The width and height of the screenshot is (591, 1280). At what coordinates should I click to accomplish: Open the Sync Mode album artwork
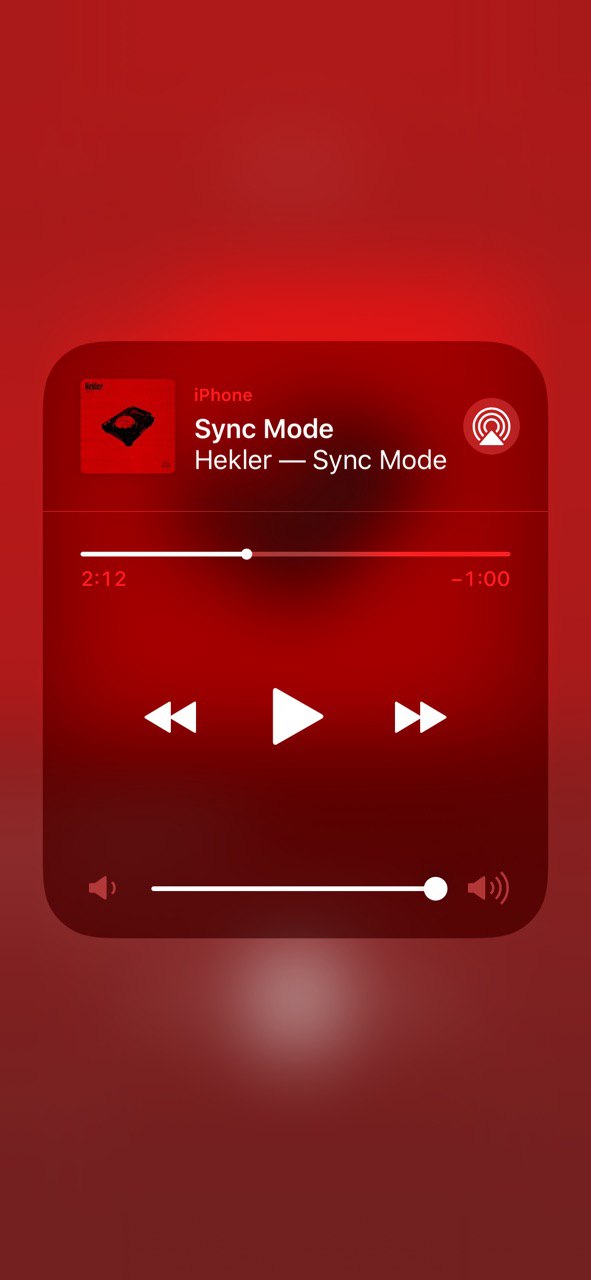coord(128,426)
